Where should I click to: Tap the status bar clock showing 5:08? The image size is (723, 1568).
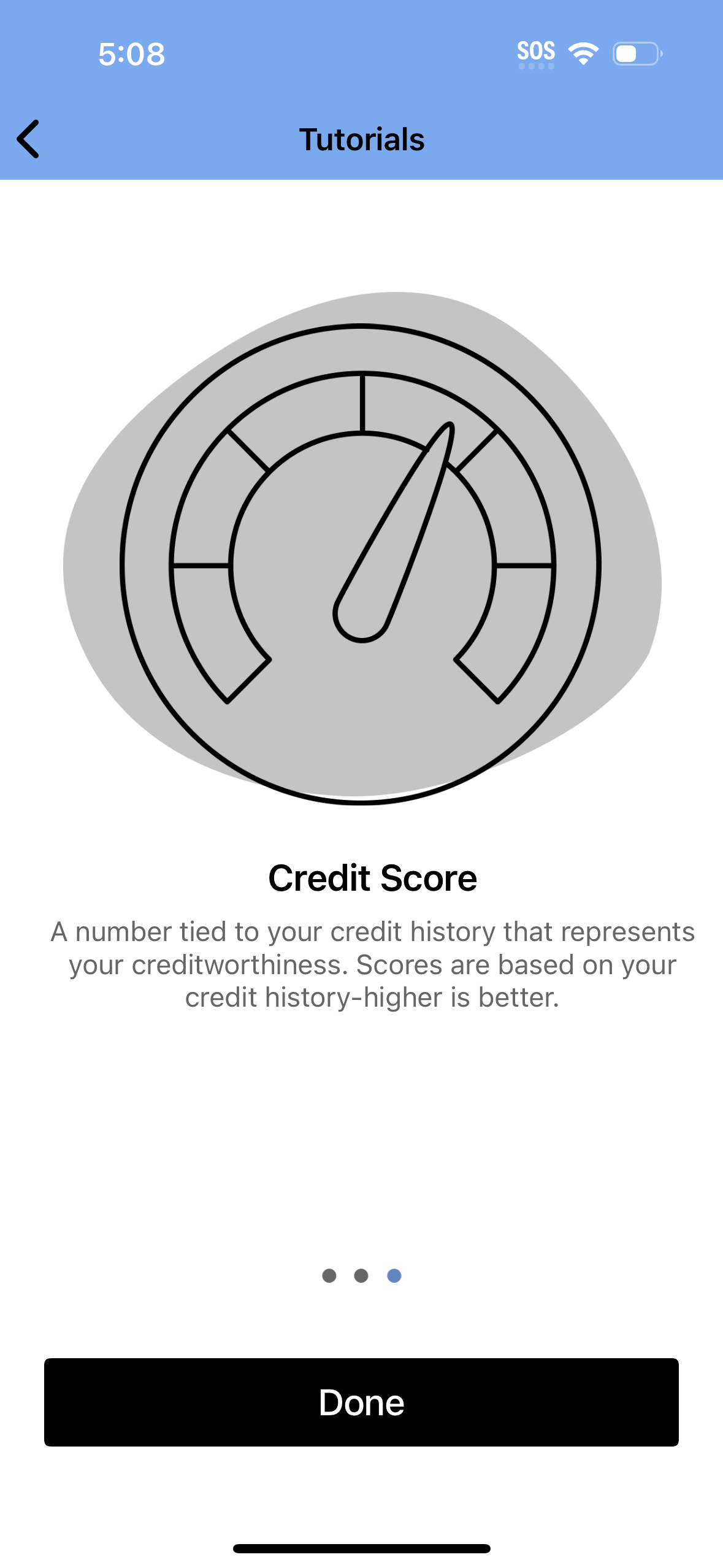tap(131, 54)
